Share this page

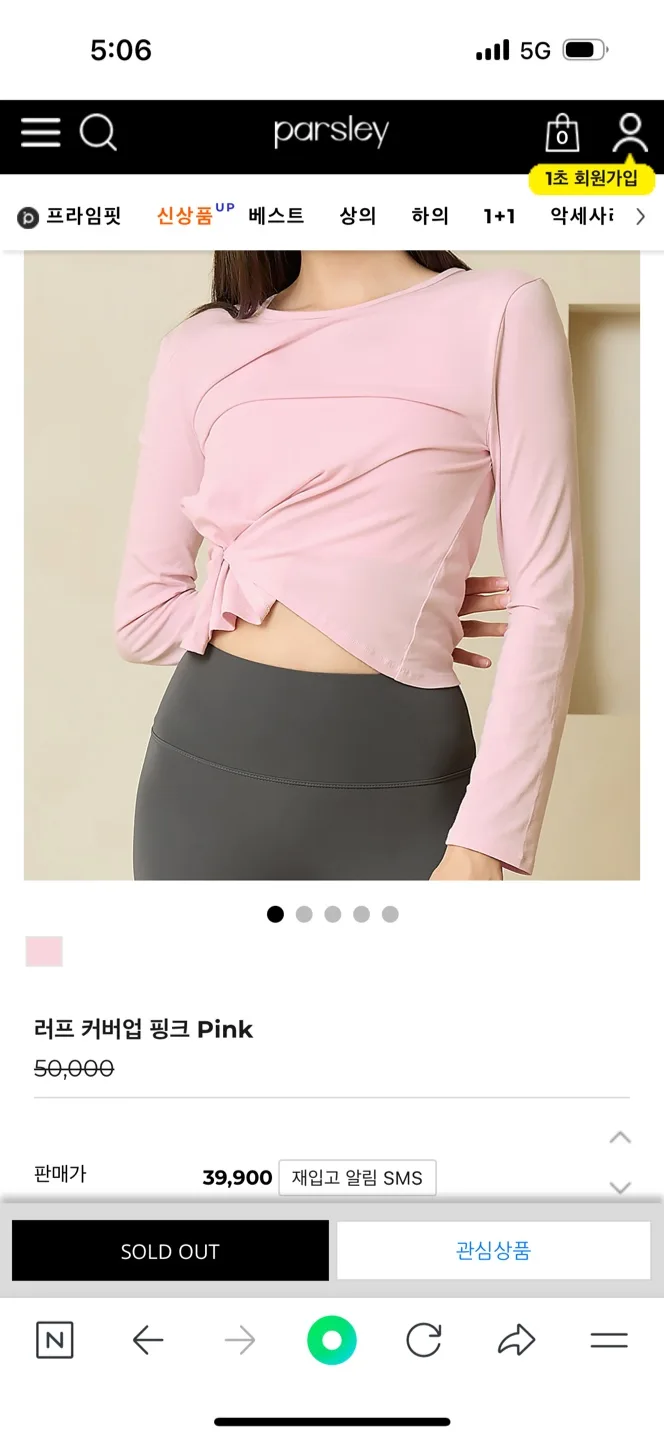(x=516, y=1341)
